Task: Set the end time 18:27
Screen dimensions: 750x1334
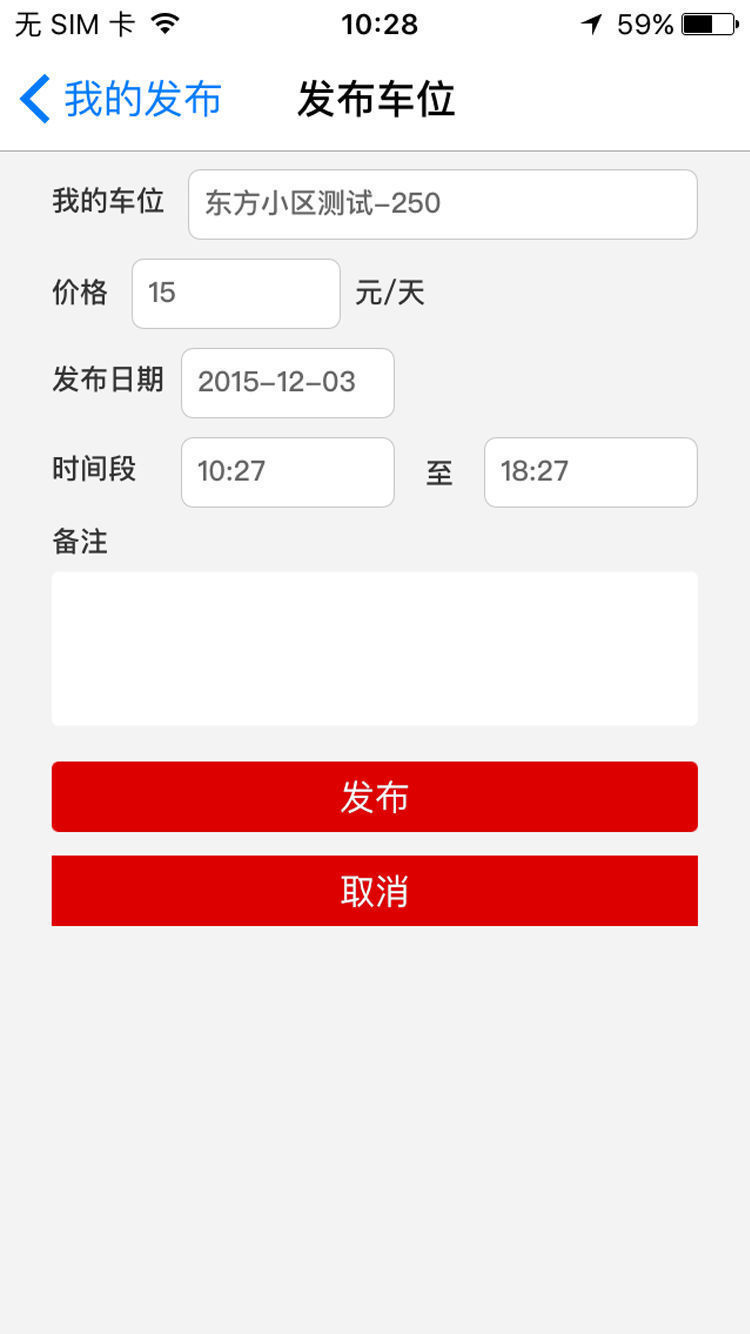Action: pos(590,471)
